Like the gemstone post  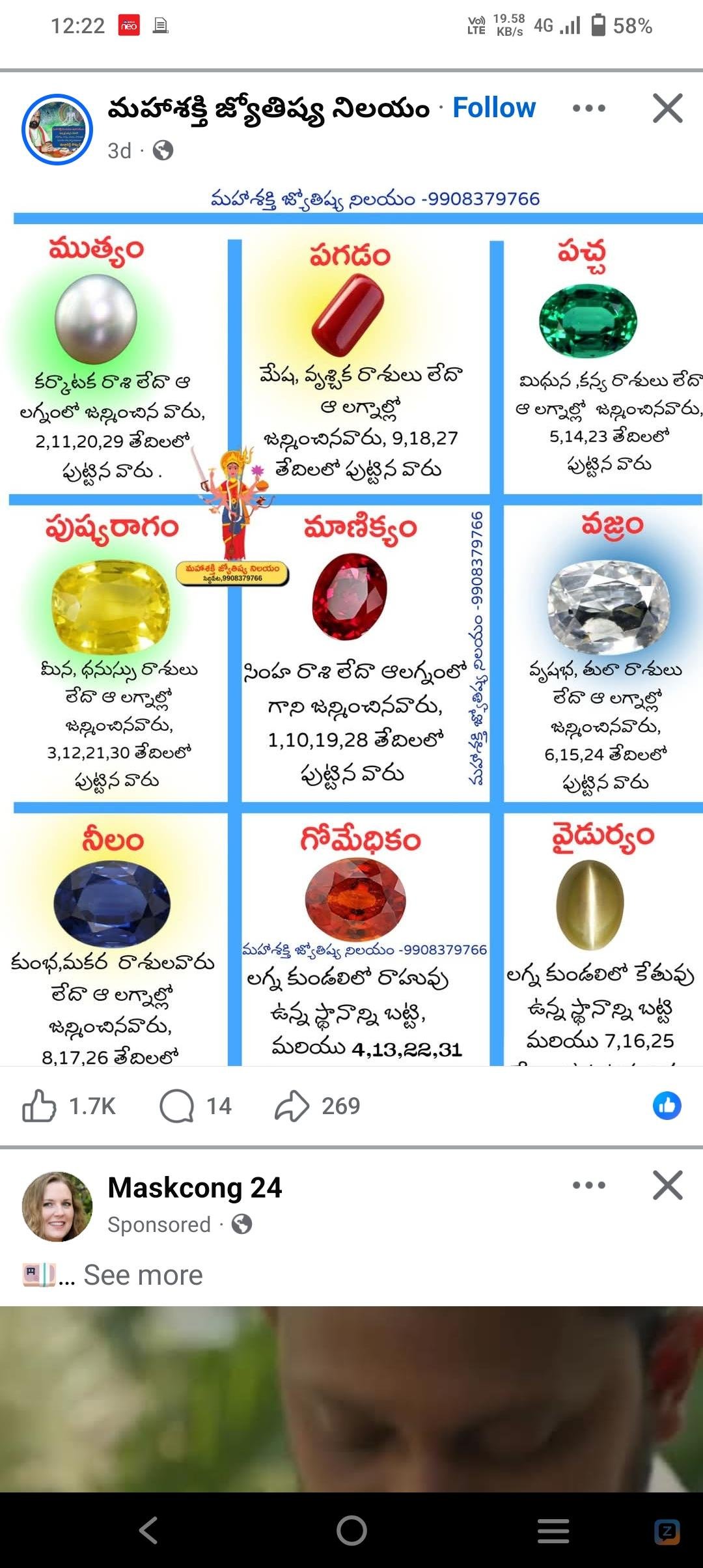[40, 1106]
